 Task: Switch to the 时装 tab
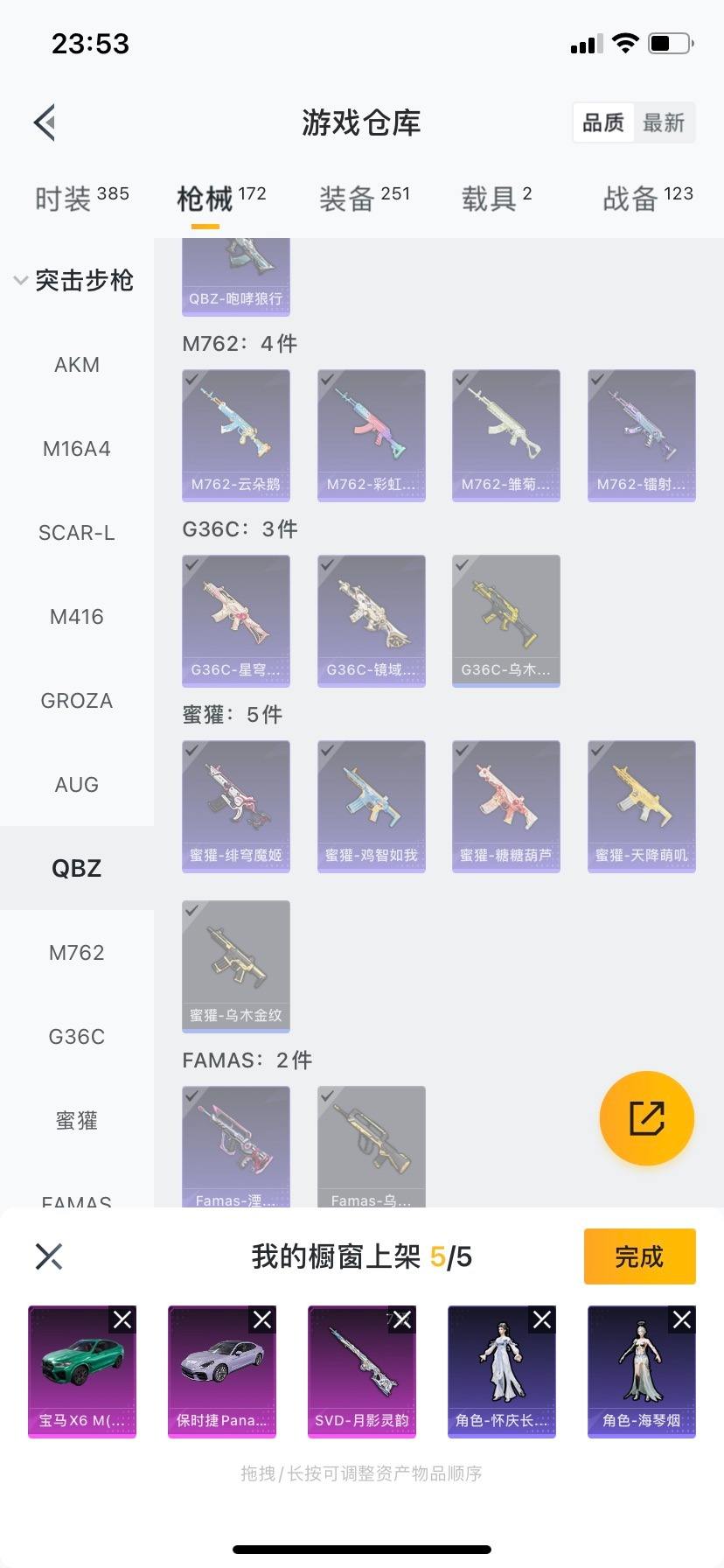pos(81,199)
